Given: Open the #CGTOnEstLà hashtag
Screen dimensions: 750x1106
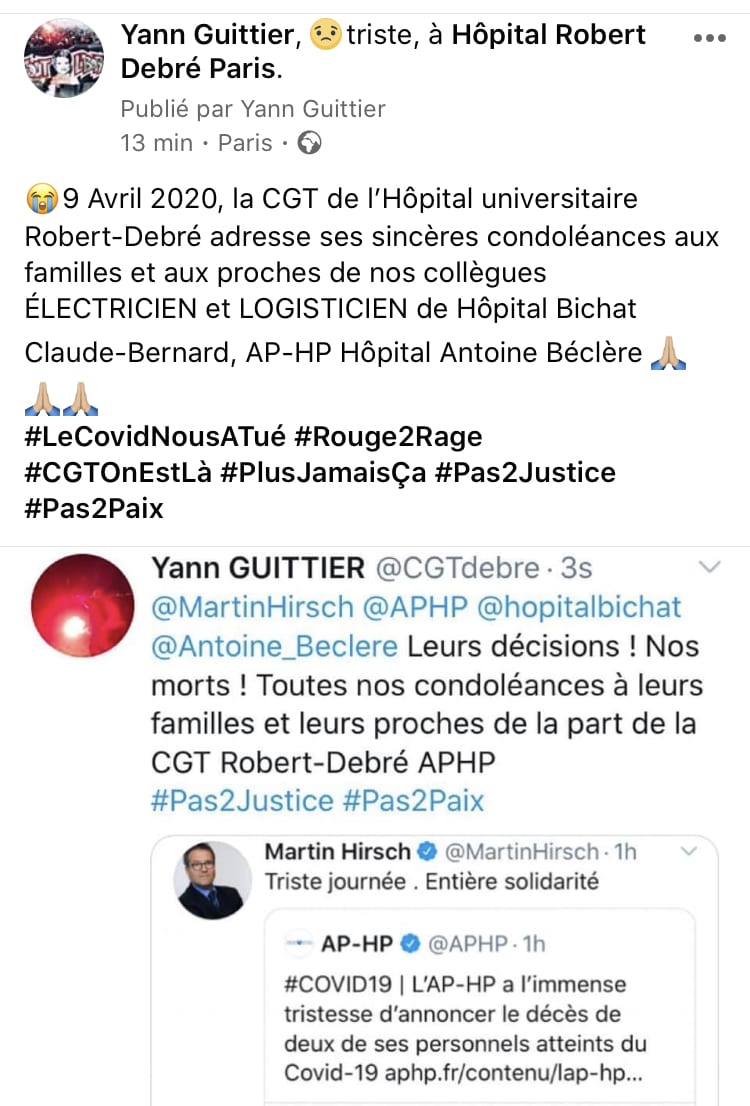Looking at the screenshot, I should tap(118, 472).
